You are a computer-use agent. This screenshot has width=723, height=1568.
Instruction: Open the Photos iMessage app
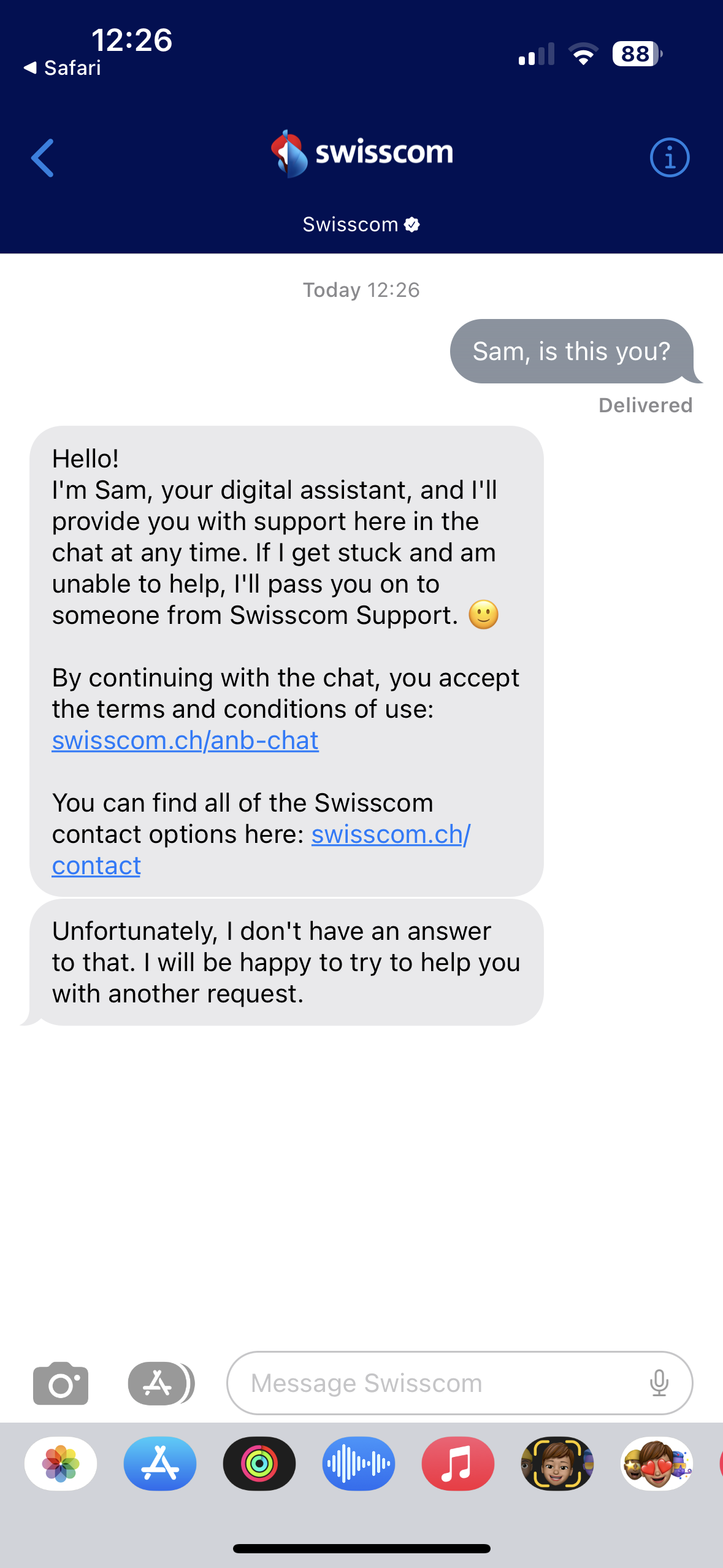click(61, 1464)
